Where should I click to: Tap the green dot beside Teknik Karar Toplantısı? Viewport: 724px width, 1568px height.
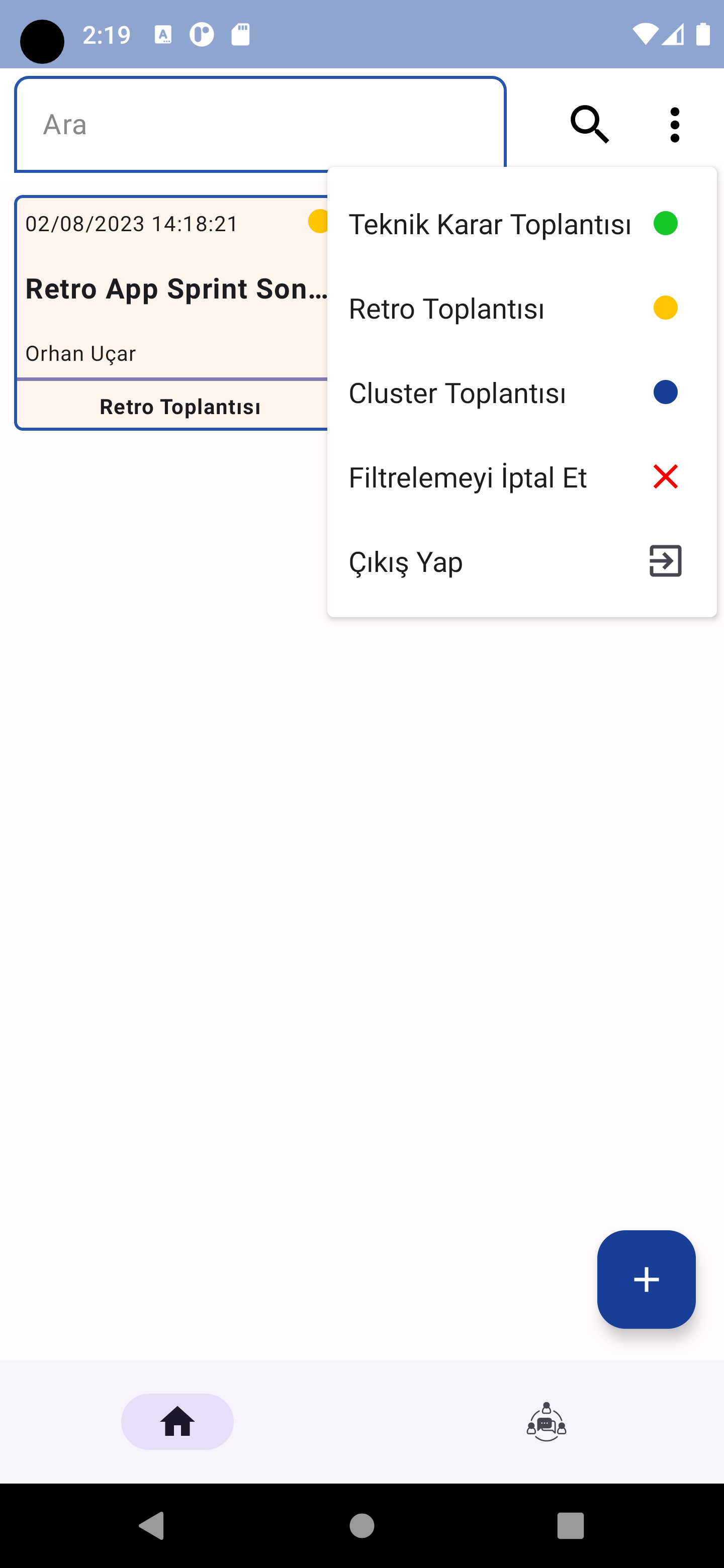[666, 224]
